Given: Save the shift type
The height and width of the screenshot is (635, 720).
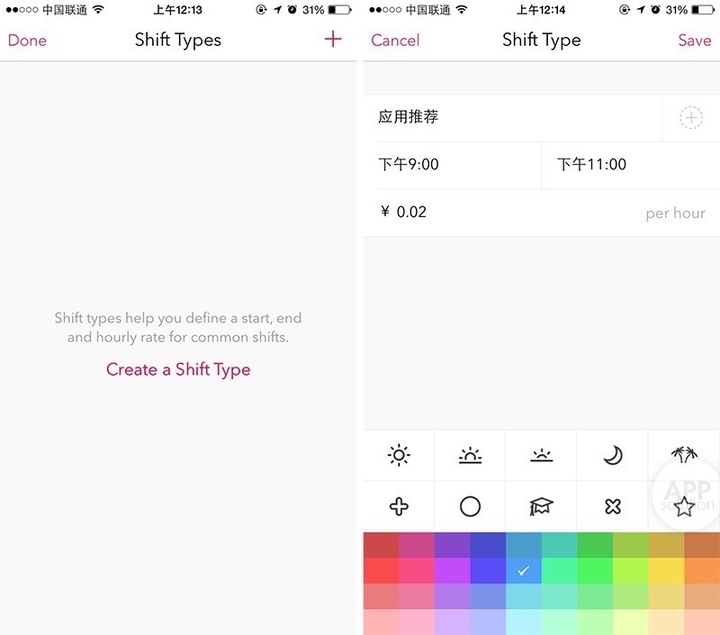Looking at the screenshot, I should pyautogui.click(x=694, y=40).
